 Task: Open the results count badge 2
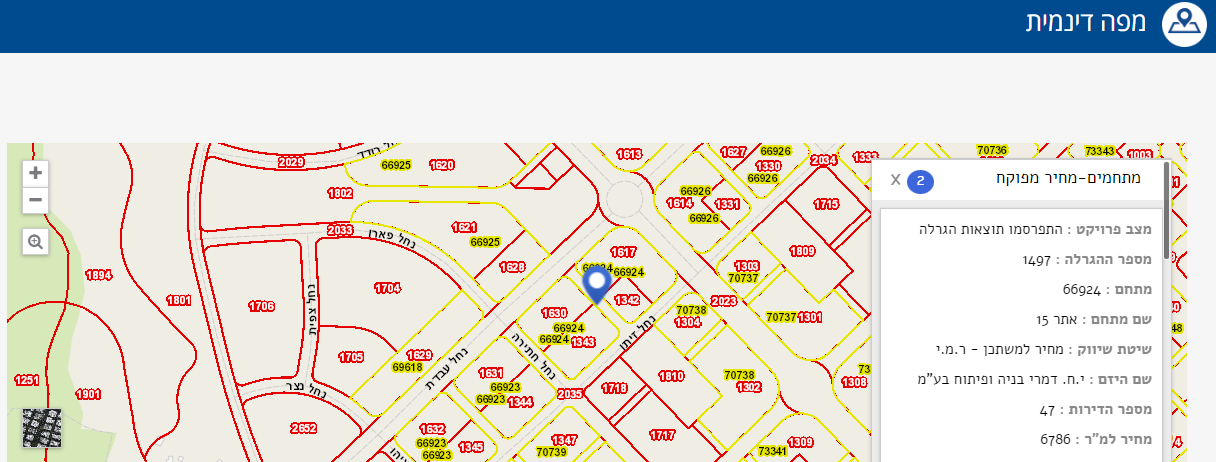pos(920,181)
